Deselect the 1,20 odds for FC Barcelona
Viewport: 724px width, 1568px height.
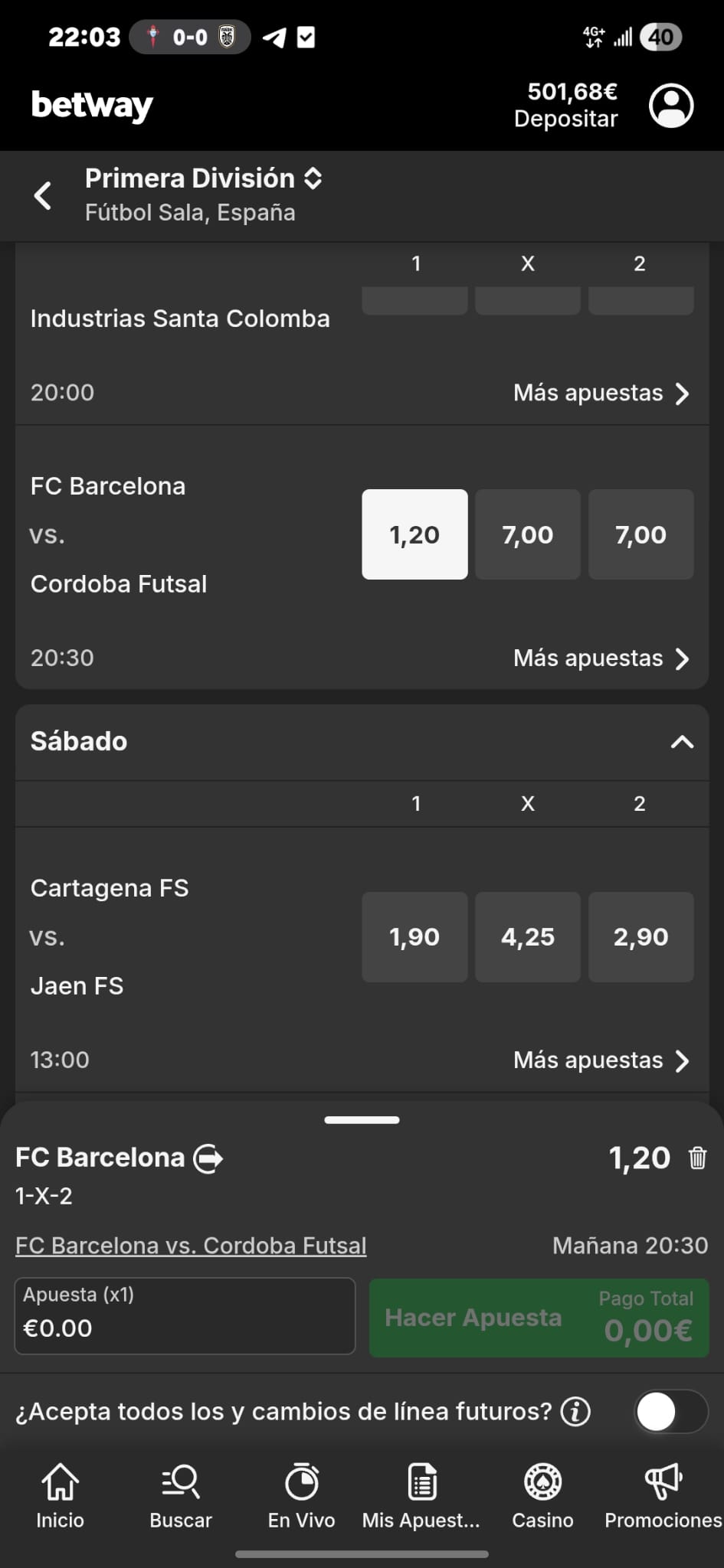coord(414,534)
